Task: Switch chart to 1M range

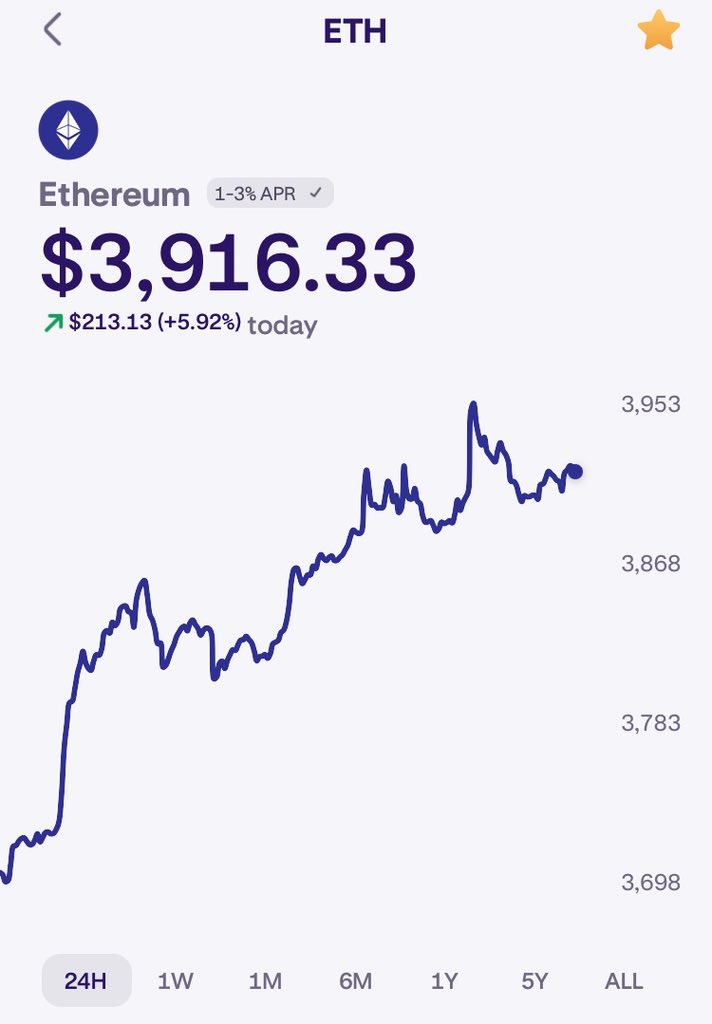Action: point(265,981)
